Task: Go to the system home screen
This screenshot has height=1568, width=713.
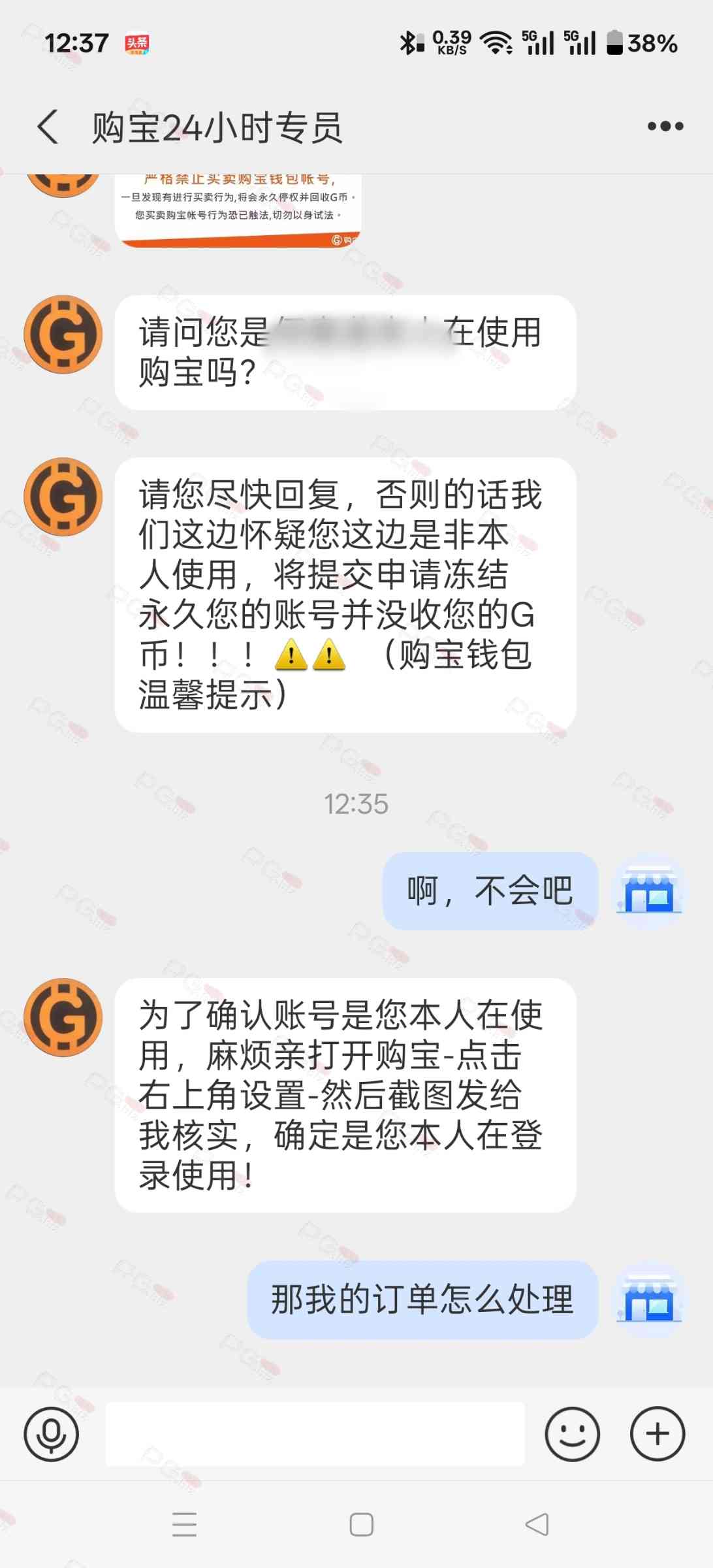Action: [x=361, y=1525]
